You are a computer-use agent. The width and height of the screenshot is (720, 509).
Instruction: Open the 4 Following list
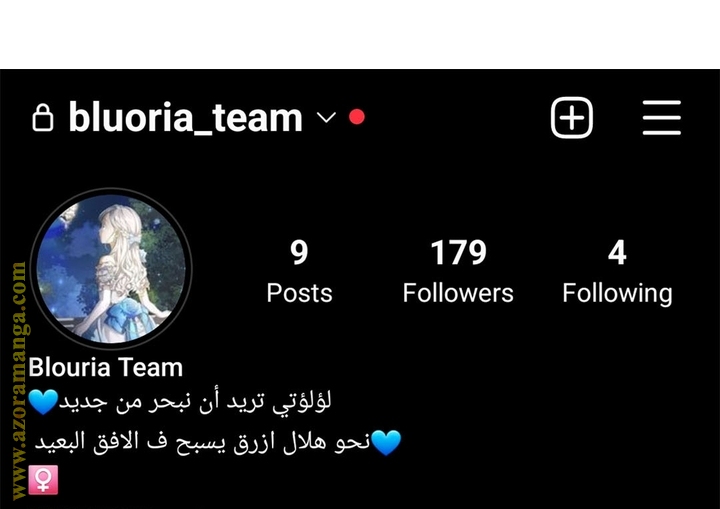[617, 271]
